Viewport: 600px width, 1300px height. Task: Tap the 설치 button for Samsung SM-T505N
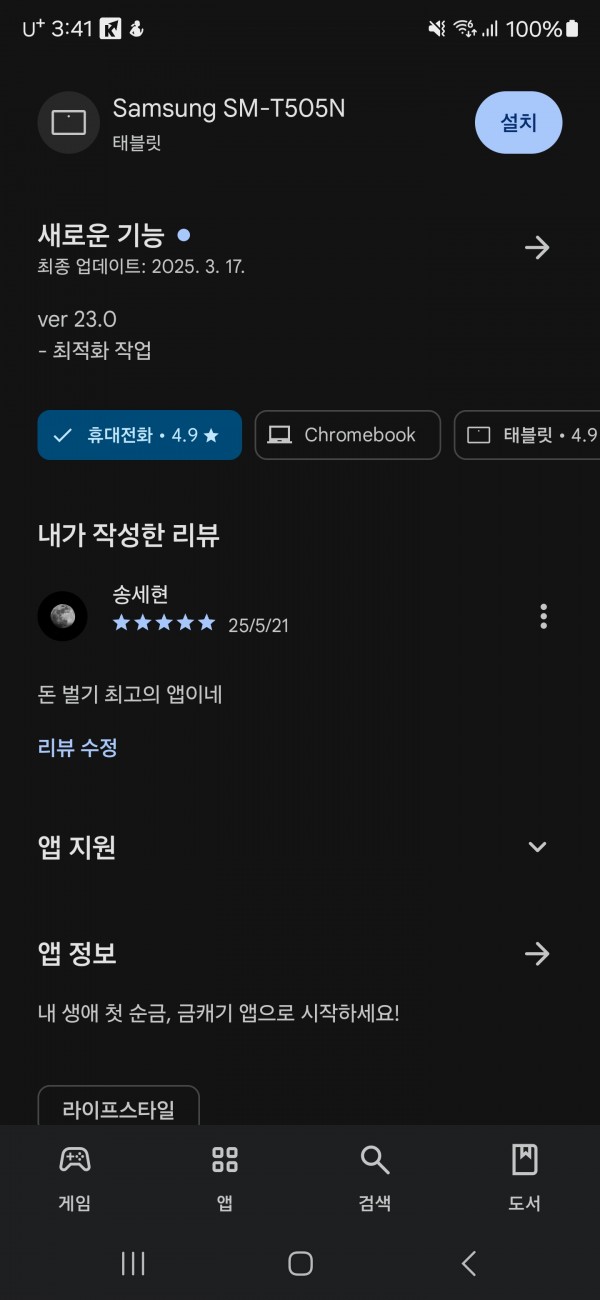click(x=518, y=123)
